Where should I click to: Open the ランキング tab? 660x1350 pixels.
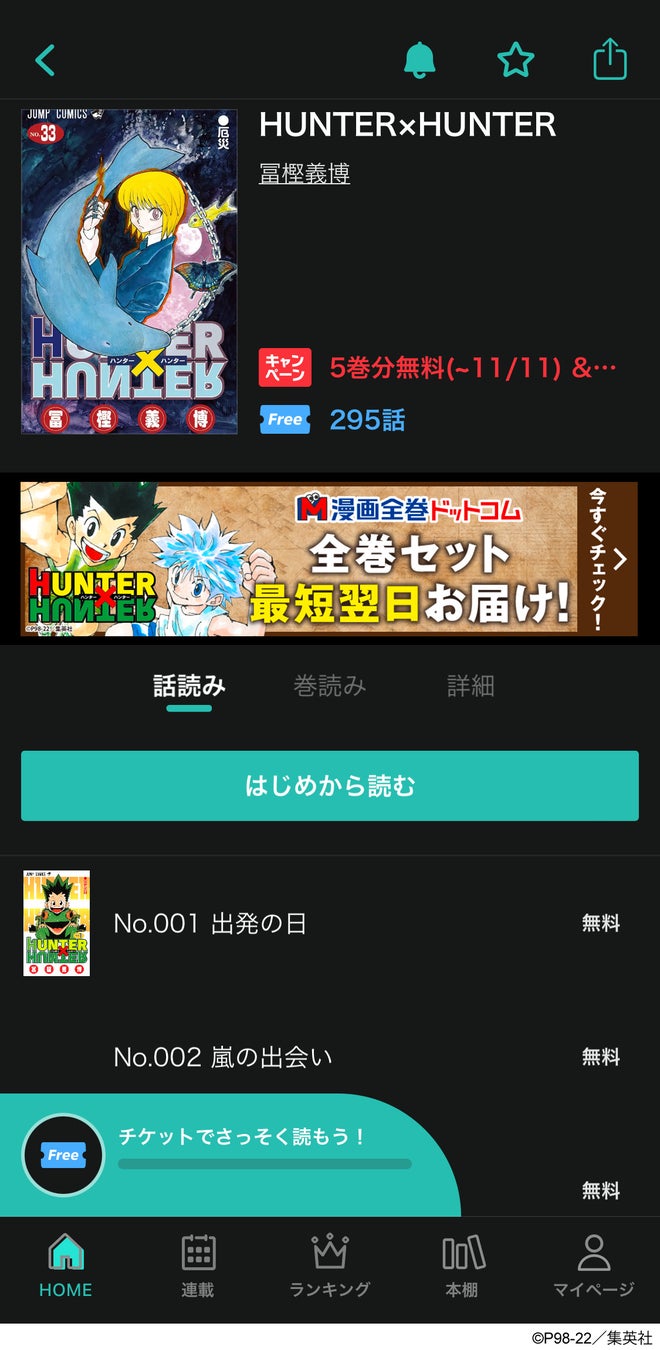click(329, 1265)
